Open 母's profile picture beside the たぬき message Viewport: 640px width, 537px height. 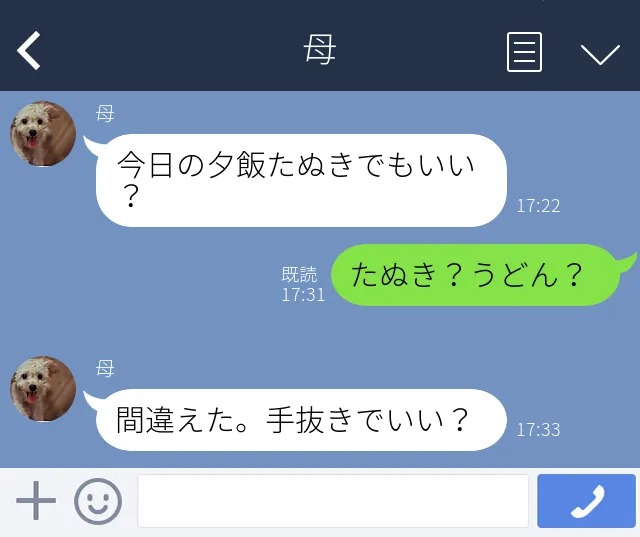pos(43,134)
